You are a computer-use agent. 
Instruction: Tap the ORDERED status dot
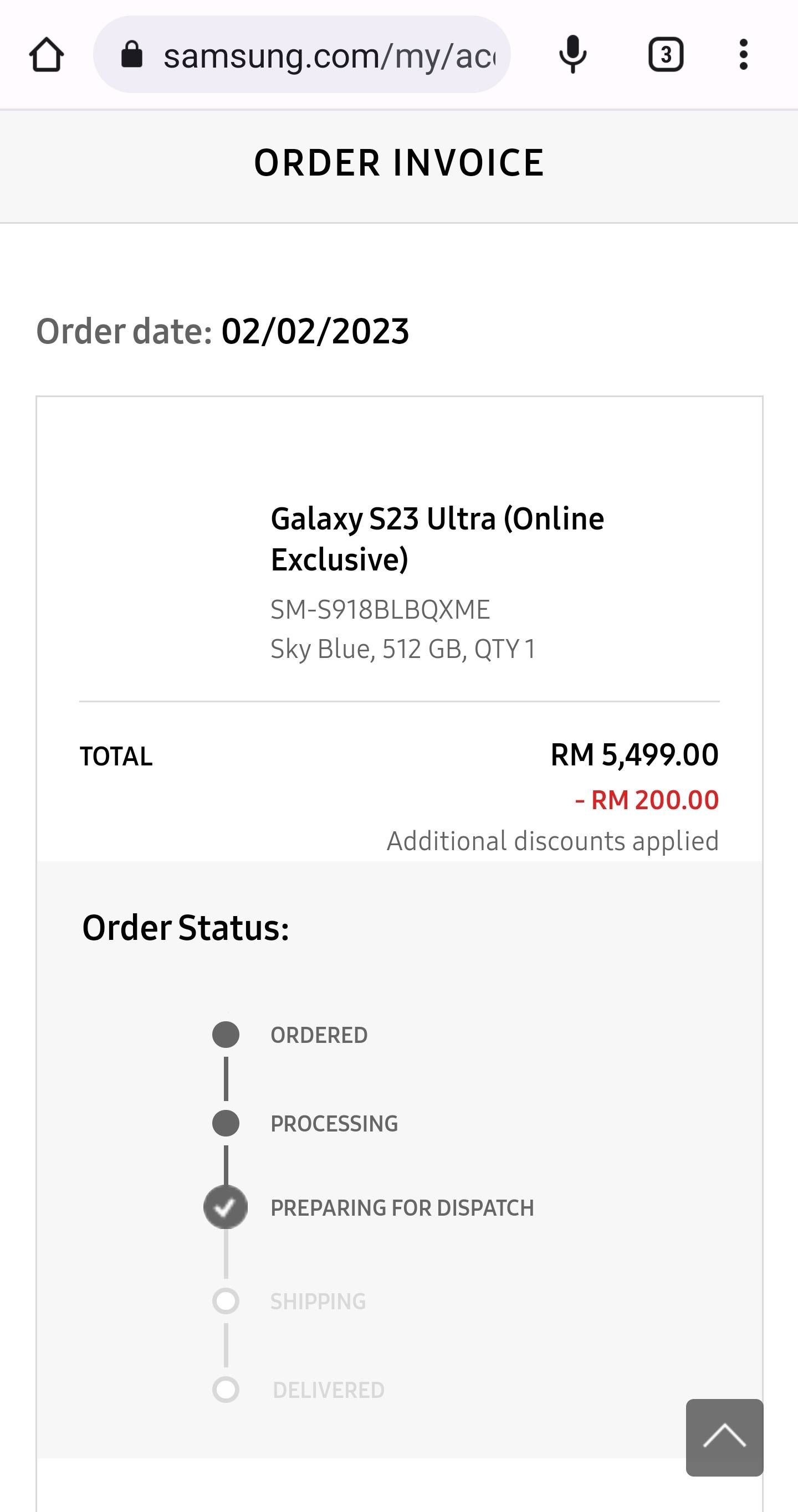coord(226,1035)
